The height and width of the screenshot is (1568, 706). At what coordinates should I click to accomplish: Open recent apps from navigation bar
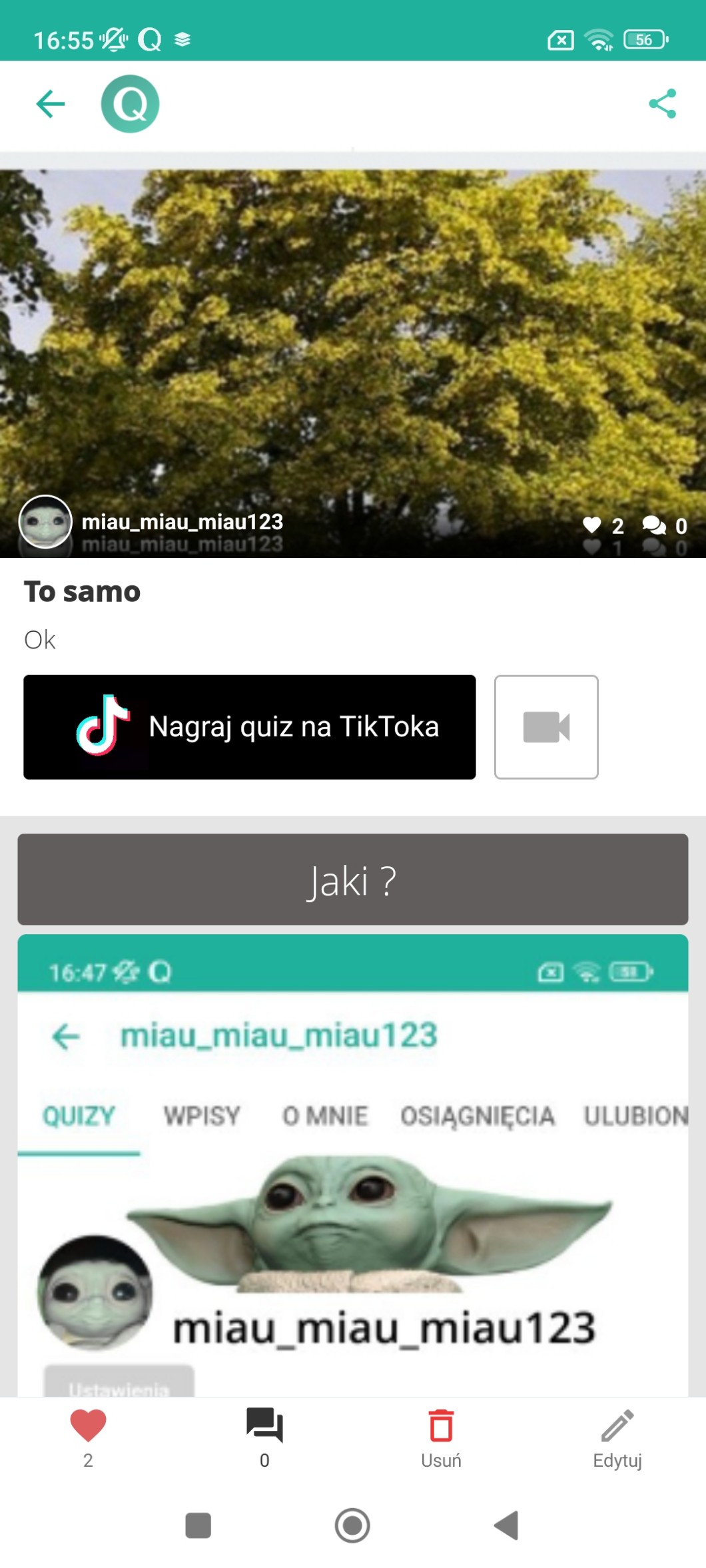pyautogui.click(x=198, y=1525)
